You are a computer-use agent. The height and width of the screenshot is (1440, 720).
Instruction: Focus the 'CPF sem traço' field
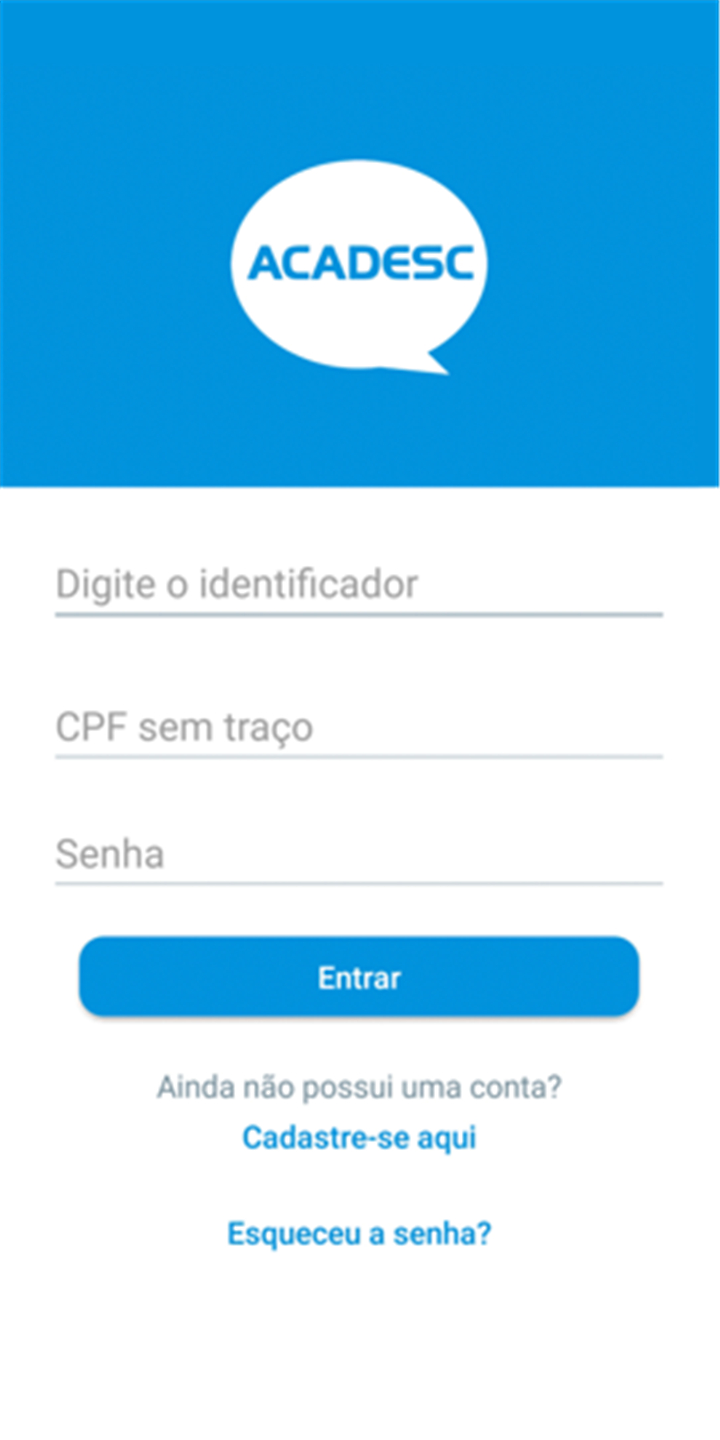point(359,727)
